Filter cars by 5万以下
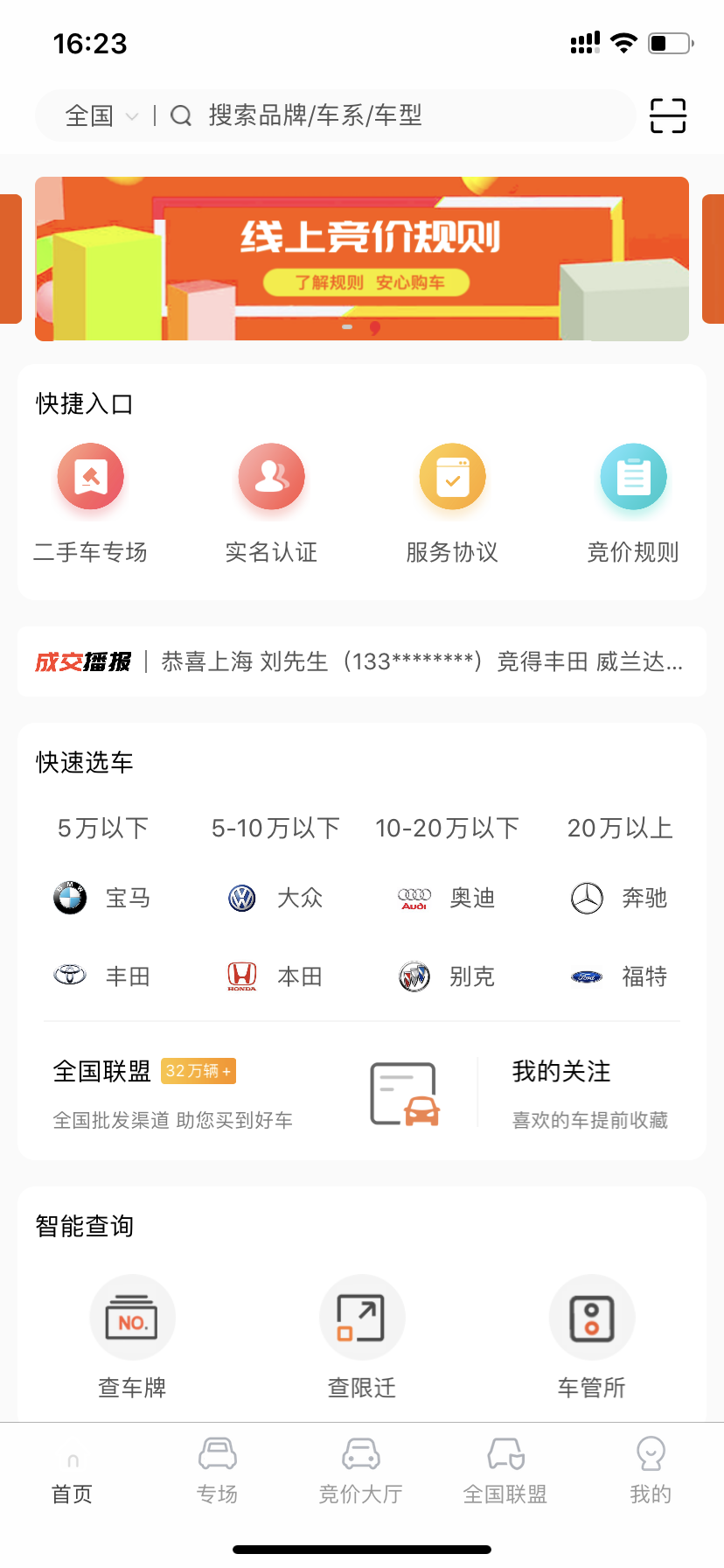Screen dimensions: 724x1568 pyautogui.click(x=103, y=828)
